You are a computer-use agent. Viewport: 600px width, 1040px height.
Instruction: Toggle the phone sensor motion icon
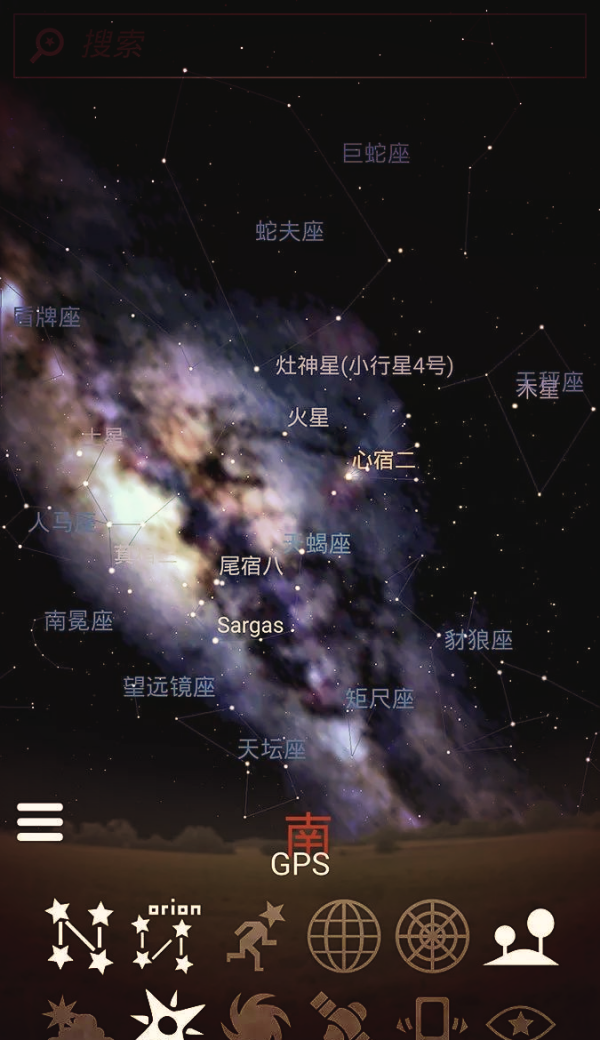pyautogui.click(x=432, y=1018)
